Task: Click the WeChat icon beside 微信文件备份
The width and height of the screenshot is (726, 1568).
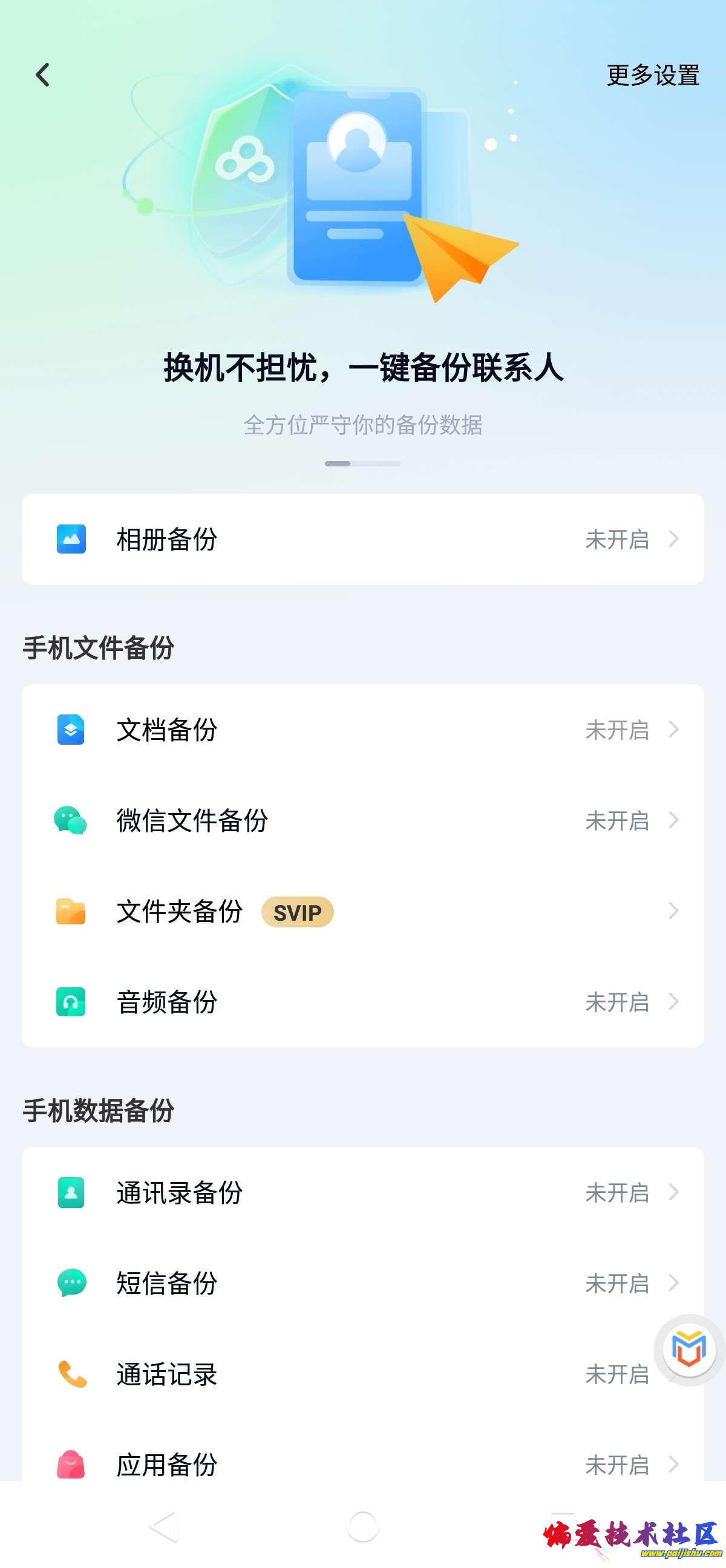Action: [x=72, y=820]
